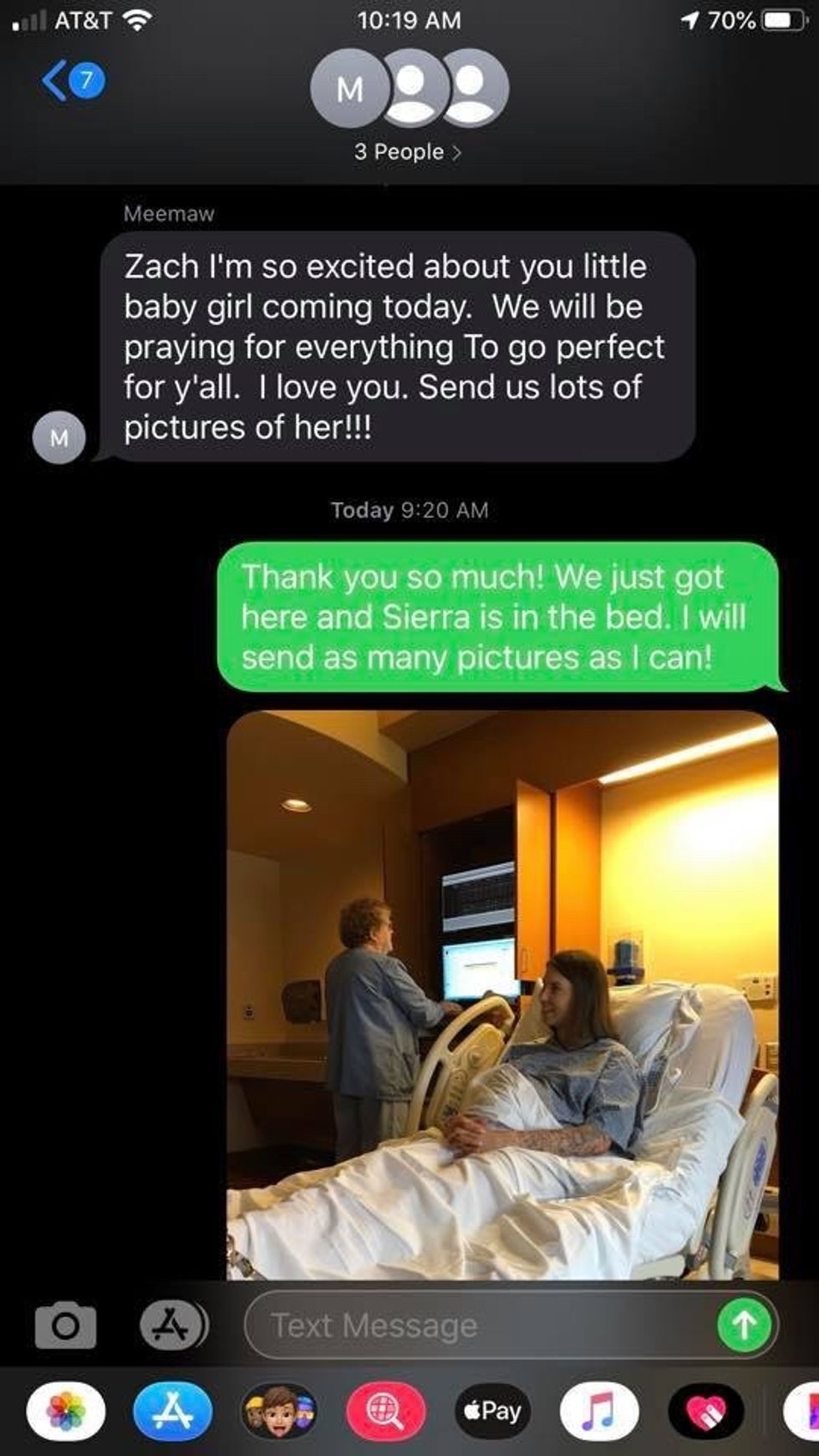Open the #images search app
Viewport: 819px width, 1456px height.
point(385,1412)
